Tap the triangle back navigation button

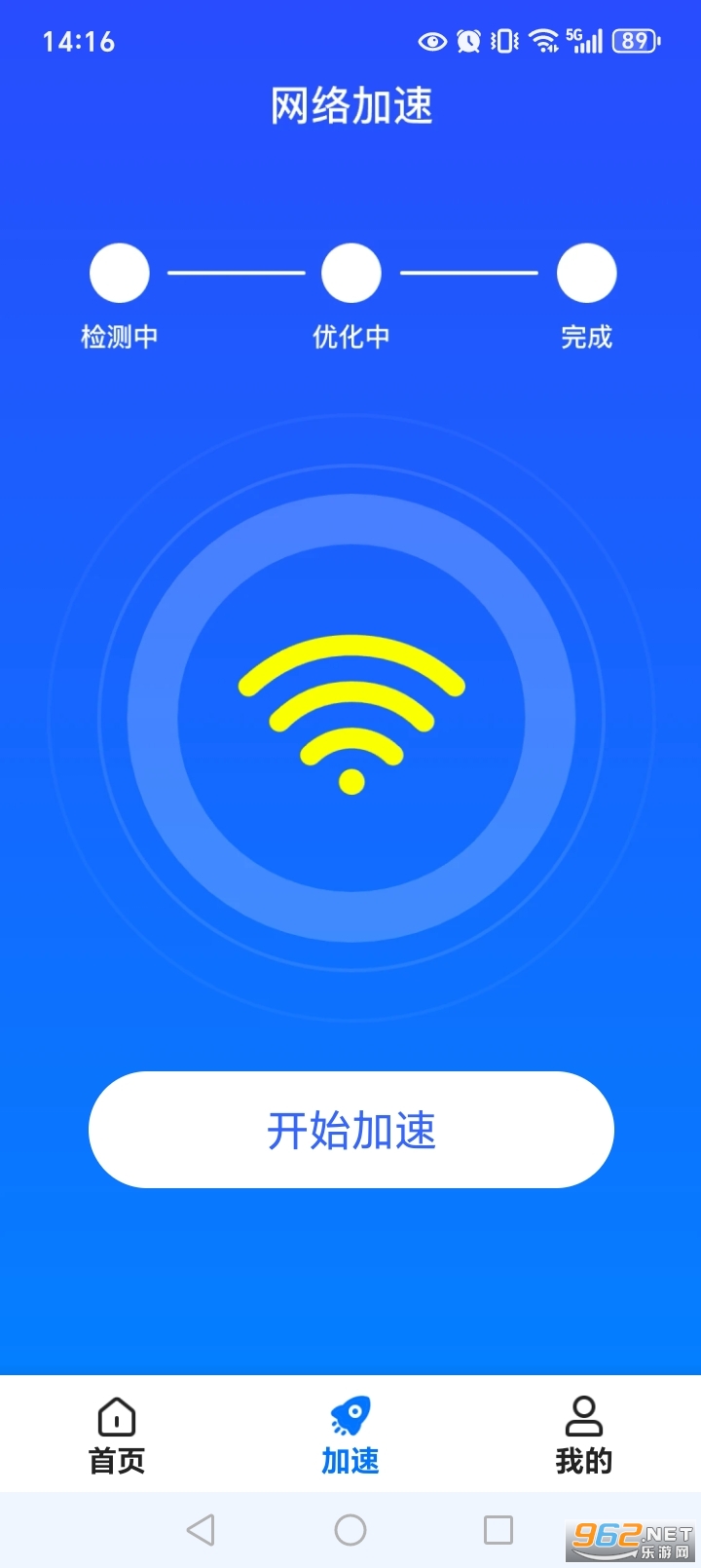[x=202, y=1529]
